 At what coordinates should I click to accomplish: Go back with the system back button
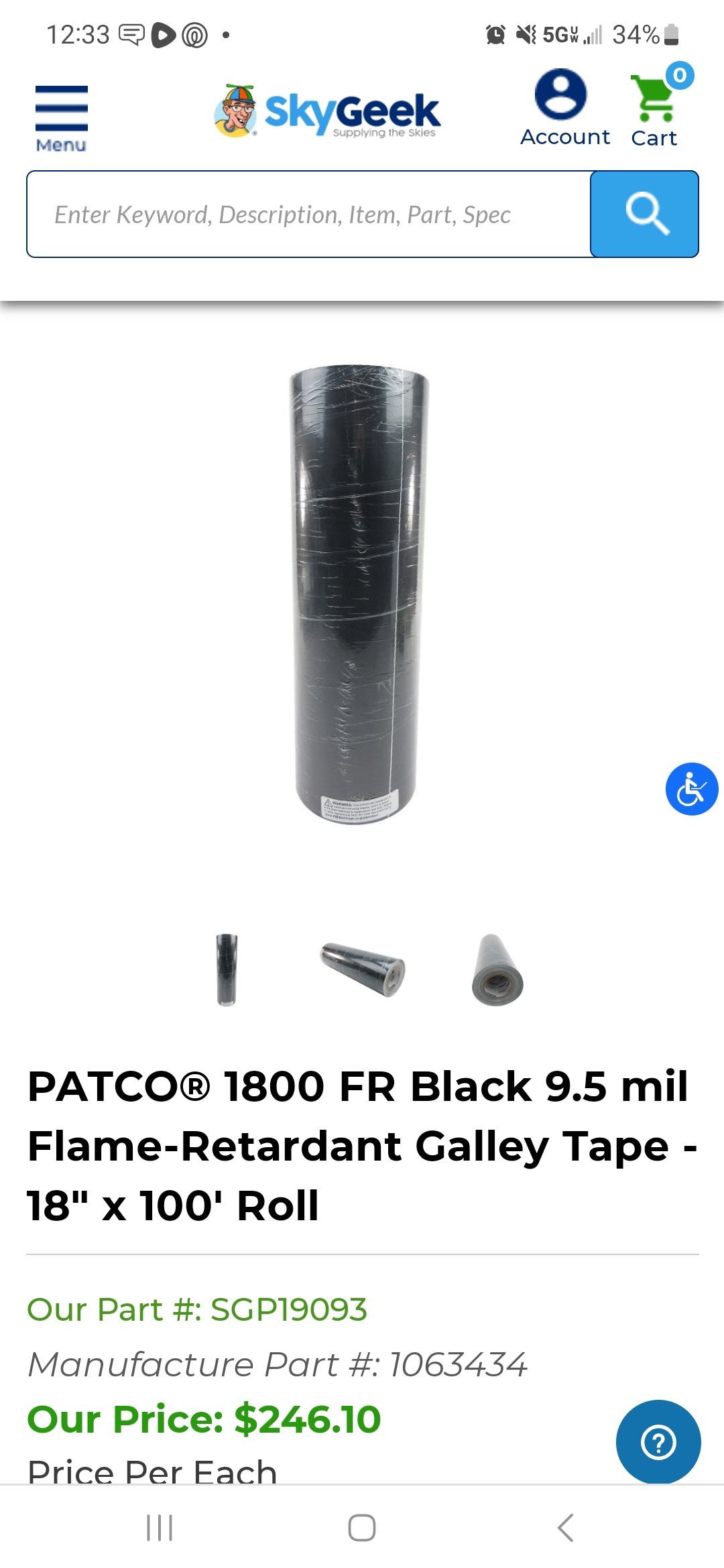(x=565, y=1528)
